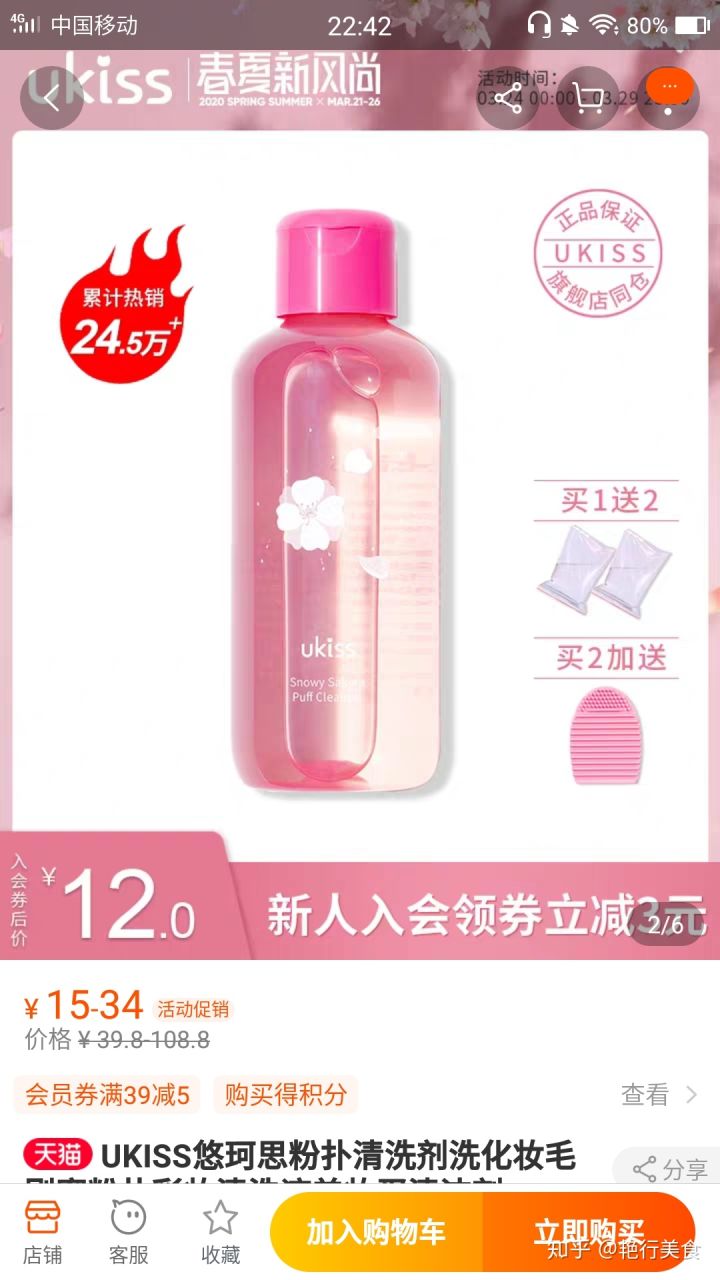Add item to favorites with 收藏

(220, 1232)
